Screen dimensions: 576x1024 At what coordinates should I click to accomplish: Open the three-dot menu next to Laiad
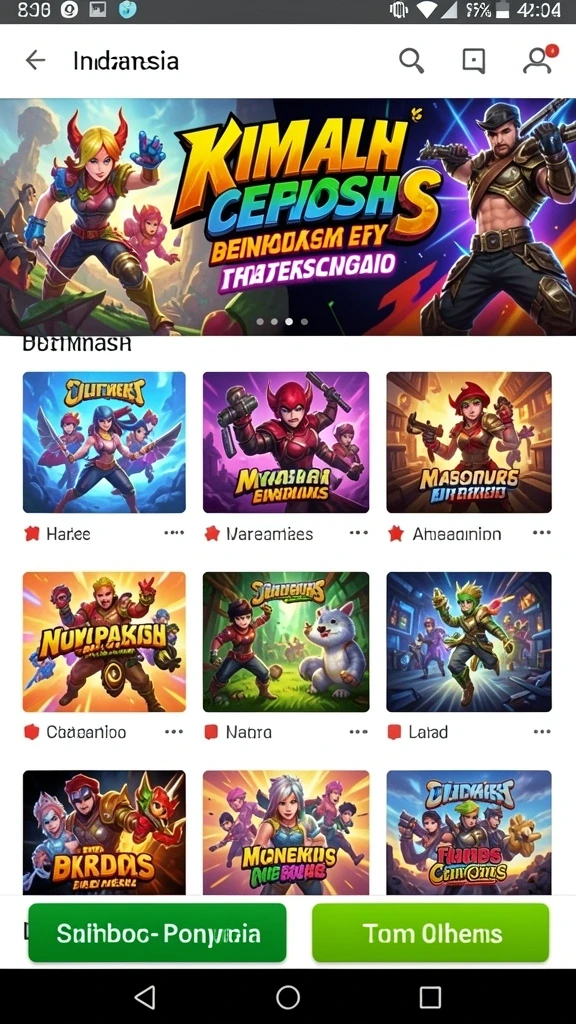pyautogui.click(x=541, y=731)
